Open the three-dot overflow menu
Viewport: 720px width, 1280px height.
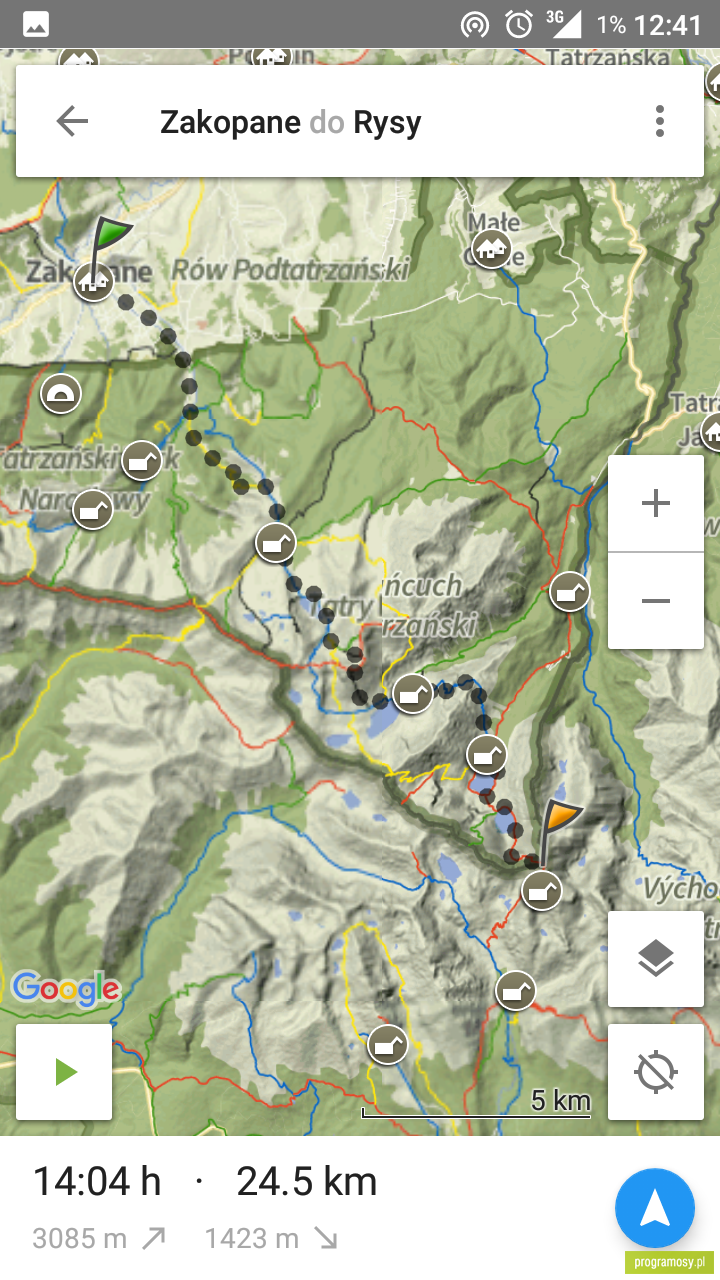tap(659, 122)
